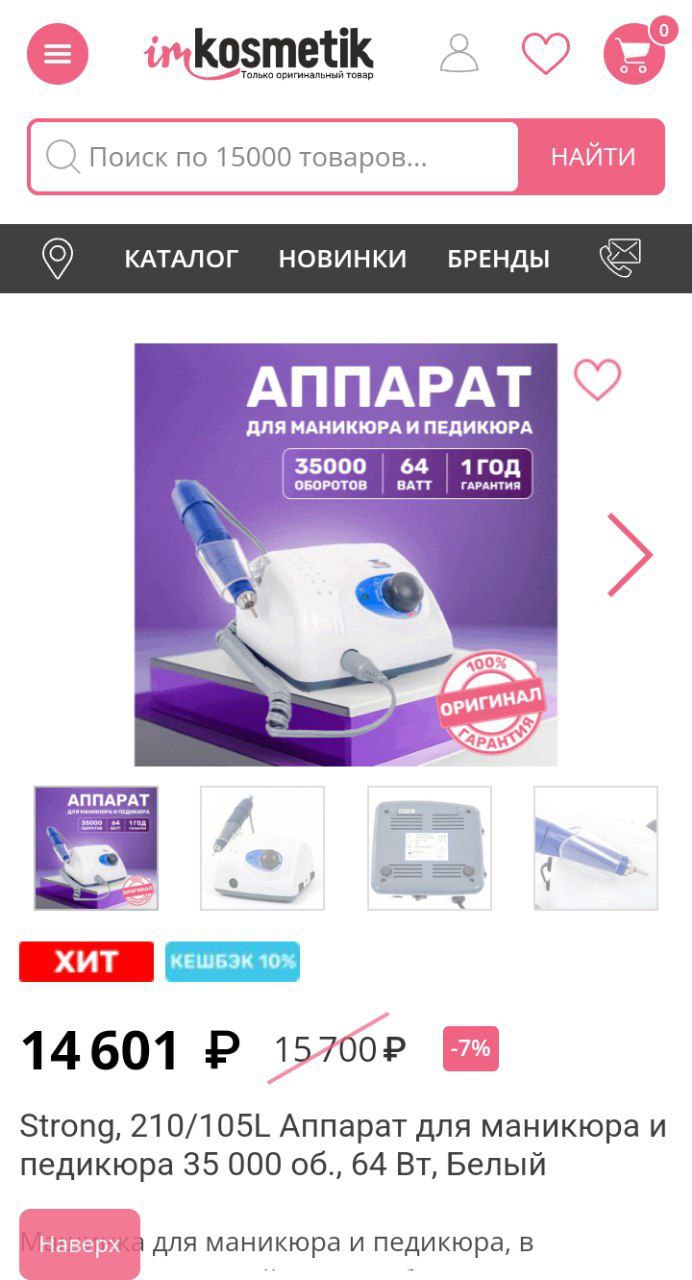The width and height of the screenshot is (692, 1280).
Task: Select the third thumbnail showing device bottom
Action: coord(429,848)
